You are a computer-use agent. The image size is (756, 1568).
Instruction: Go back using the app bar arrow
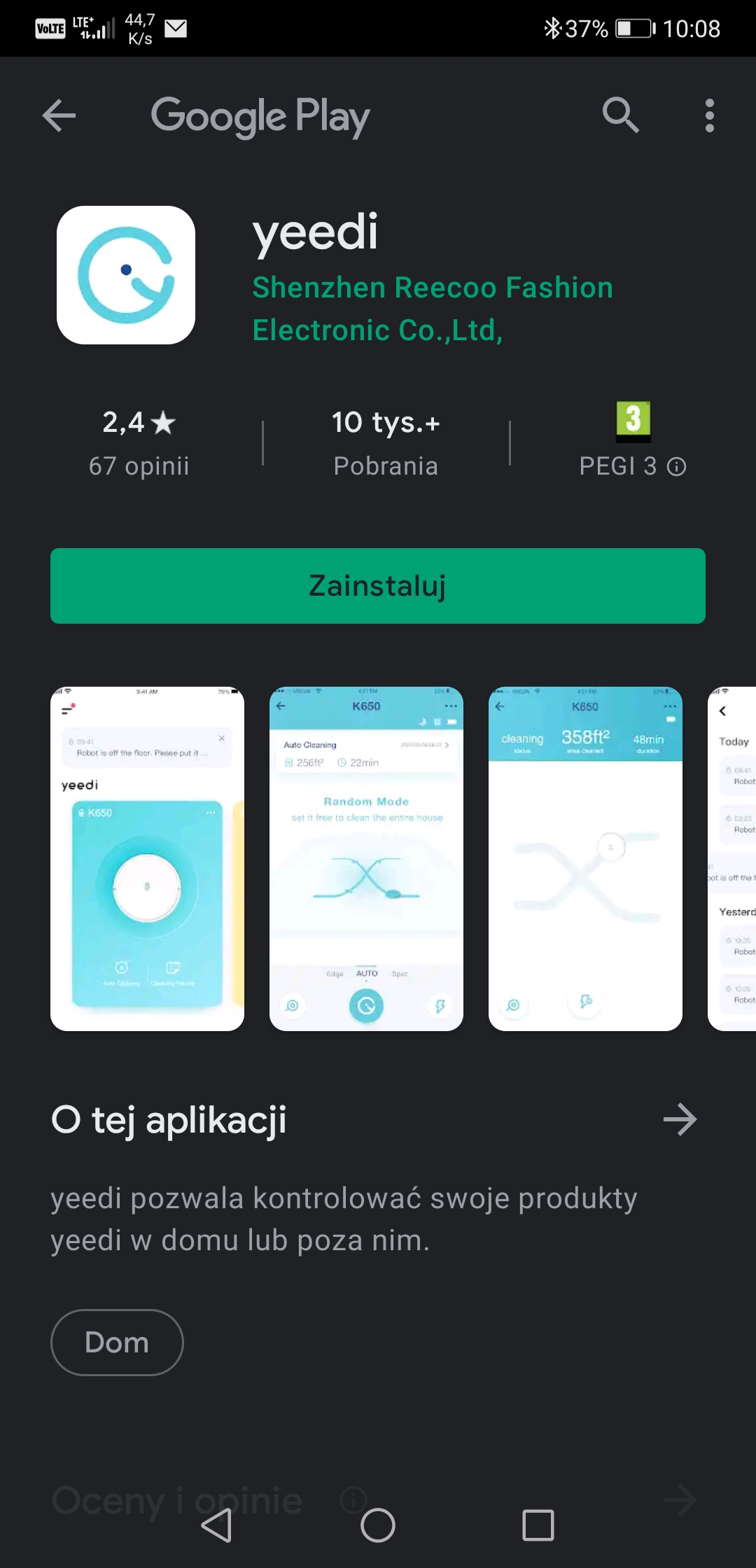(x=59, y=115)
